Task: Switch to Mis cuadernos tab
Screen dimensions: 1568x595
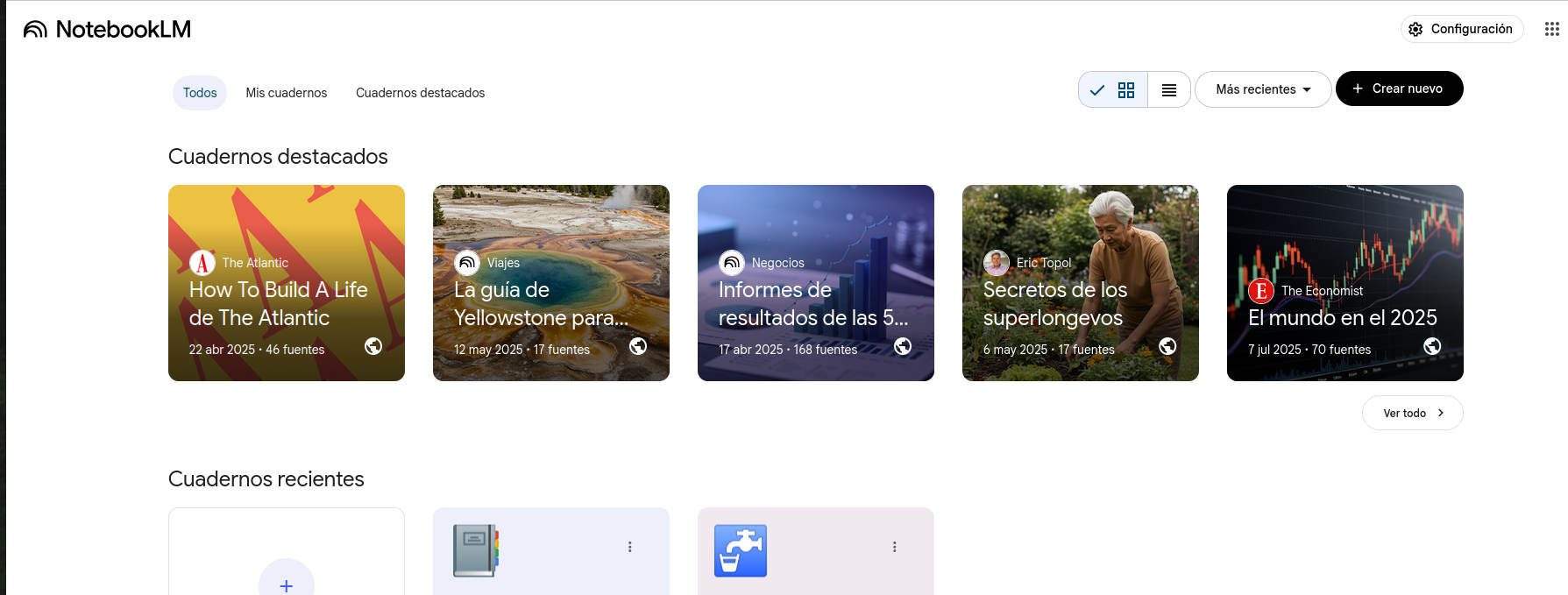Action: click(286, 93)
